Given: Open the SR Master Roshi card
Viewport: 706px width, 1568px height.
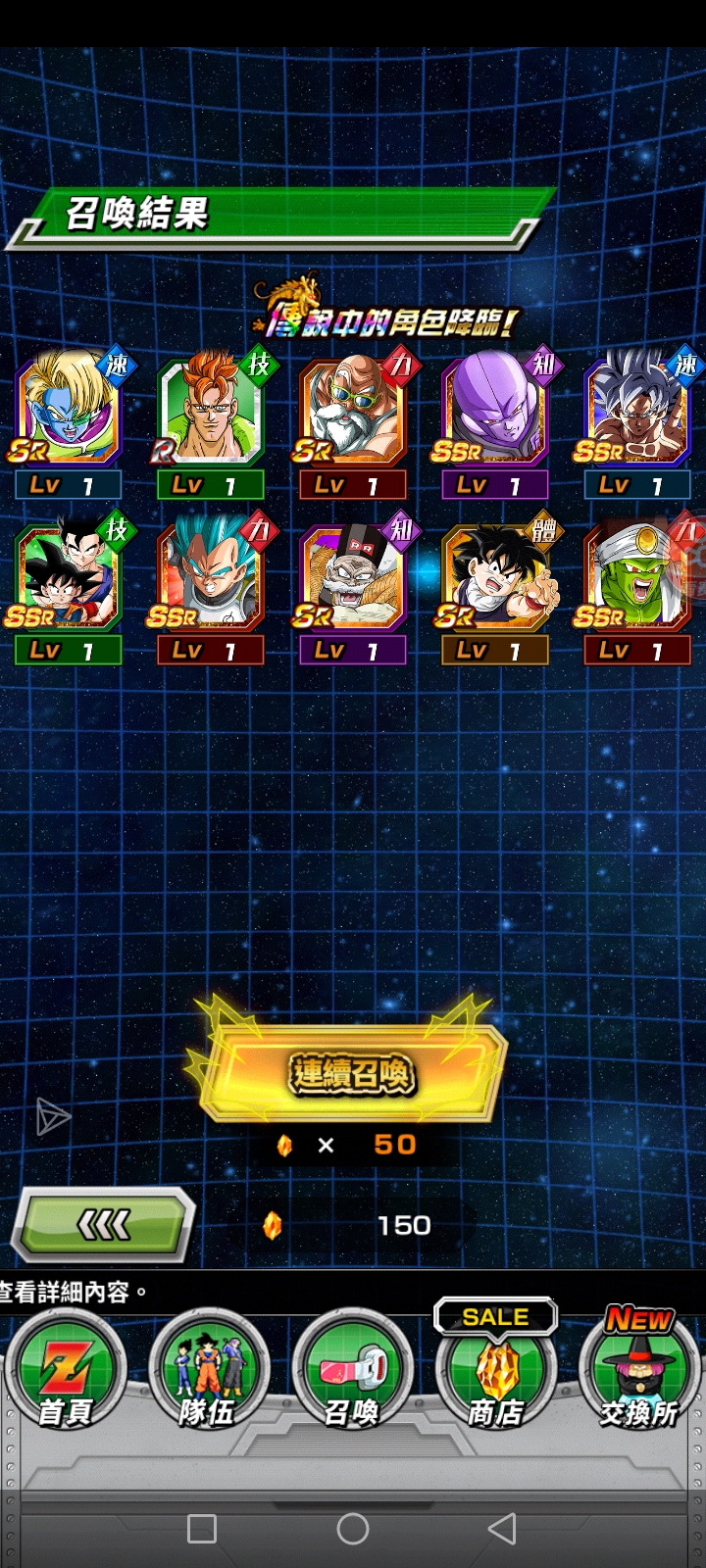Looking at the screenshot, I should tap(353, 412).
